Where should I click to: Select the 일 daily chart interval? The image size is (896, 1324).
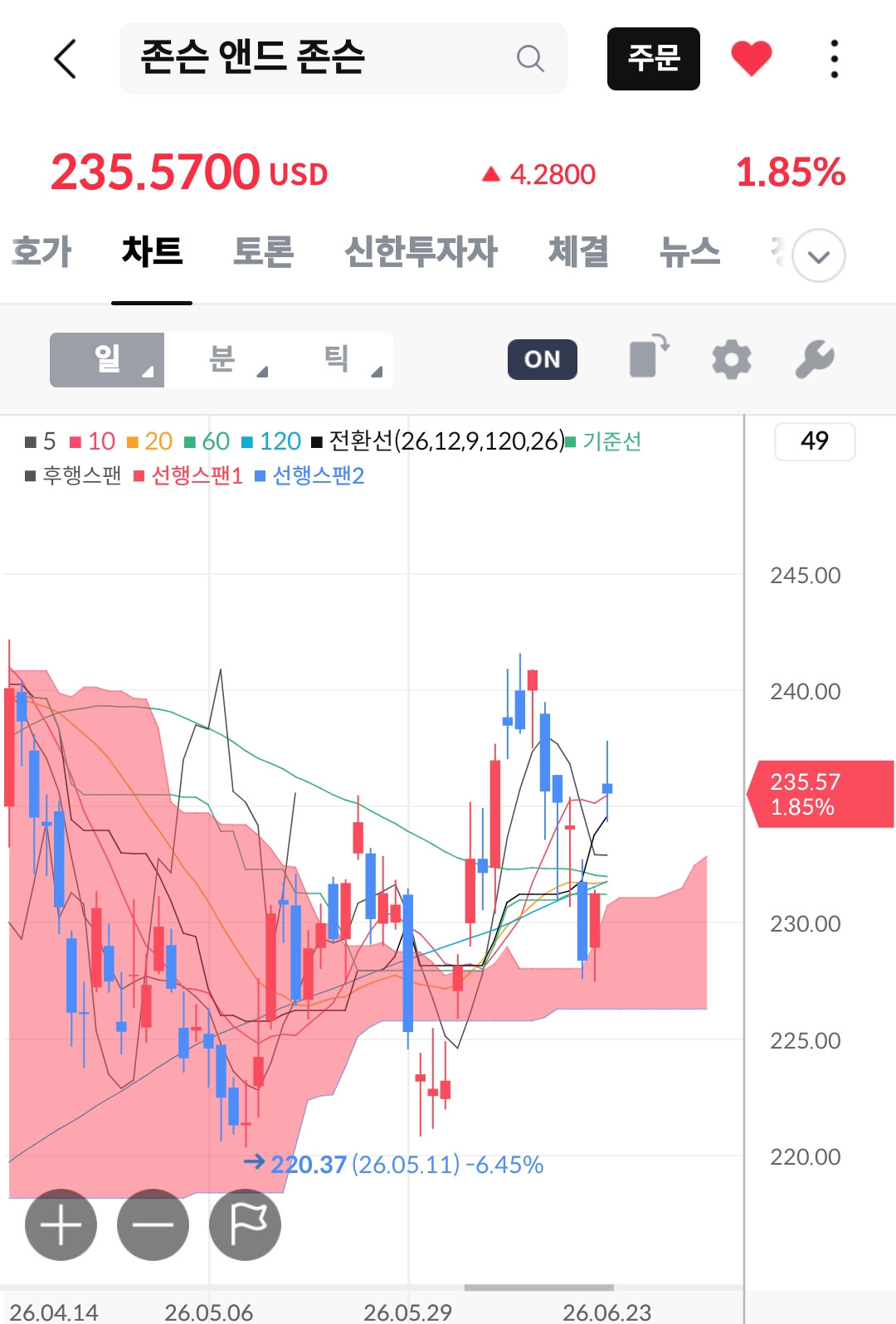coord(107,360)
